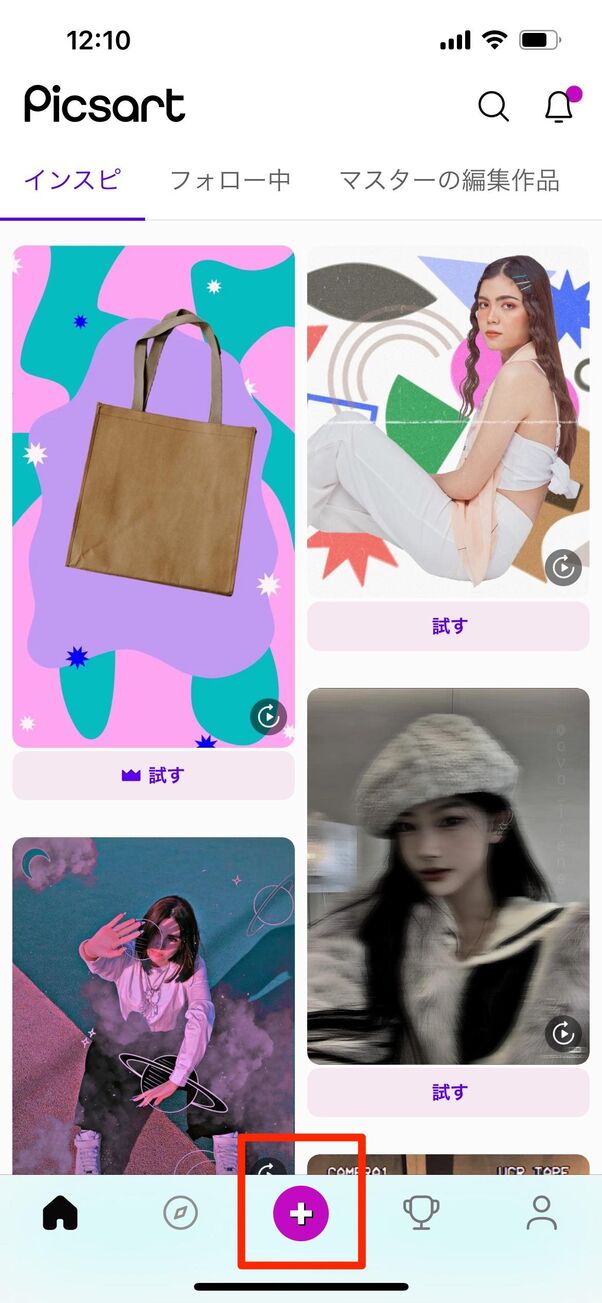Open the profile tab

541,1213
